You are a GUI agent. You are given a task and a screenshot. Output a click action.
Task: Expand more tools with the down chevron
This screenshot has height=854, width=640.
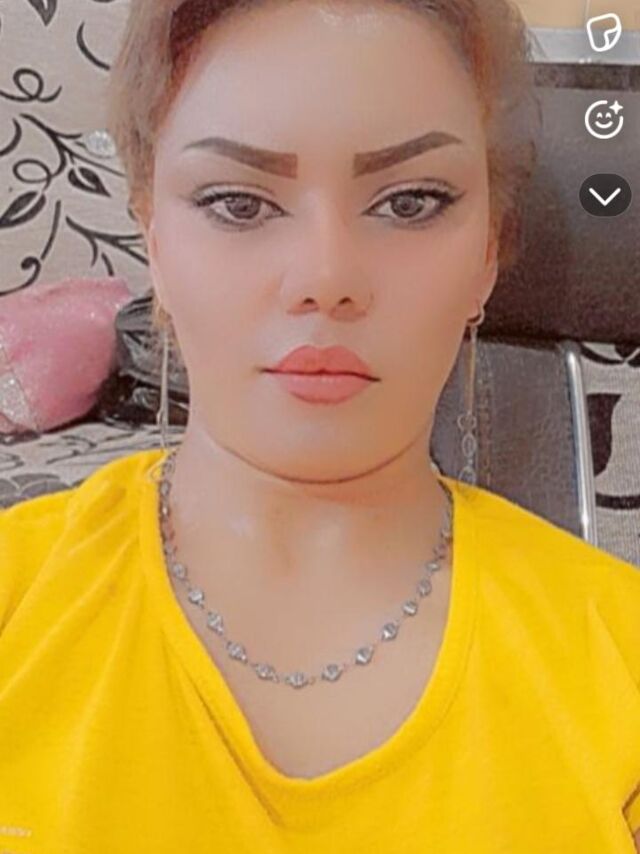tap(604, 196)
